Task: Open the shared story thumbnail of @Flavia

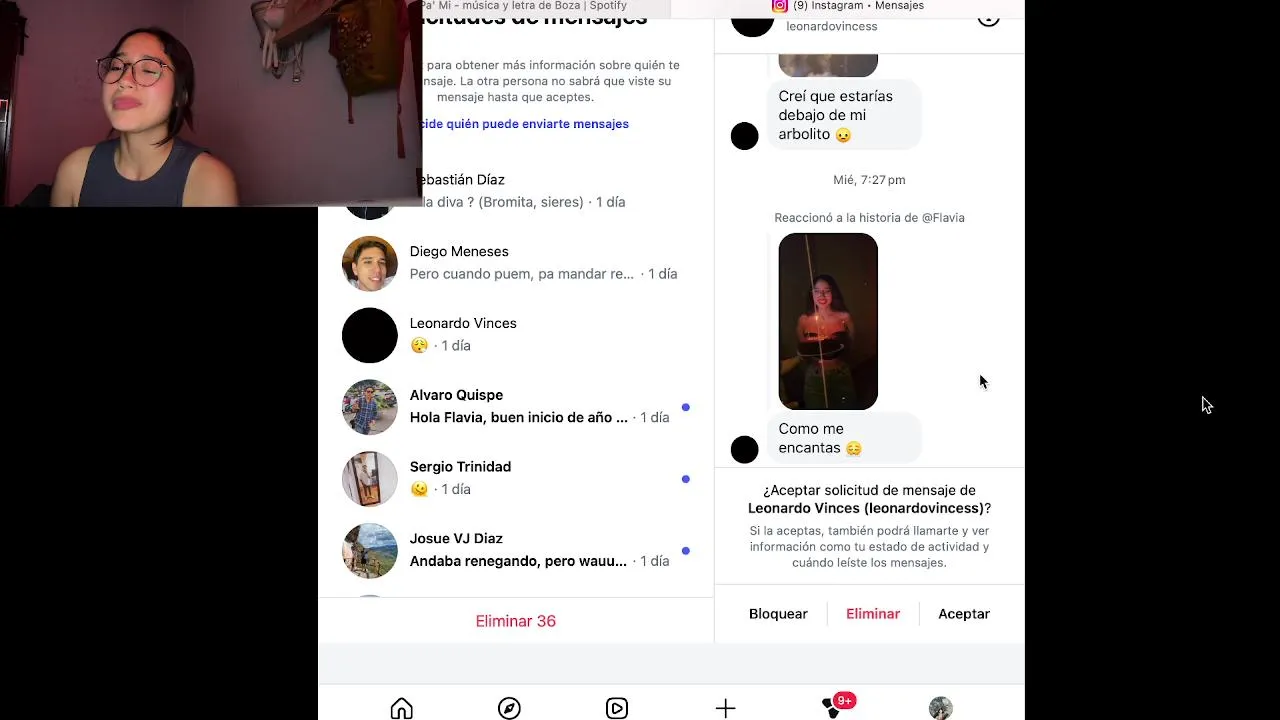Action: [828, 321]
